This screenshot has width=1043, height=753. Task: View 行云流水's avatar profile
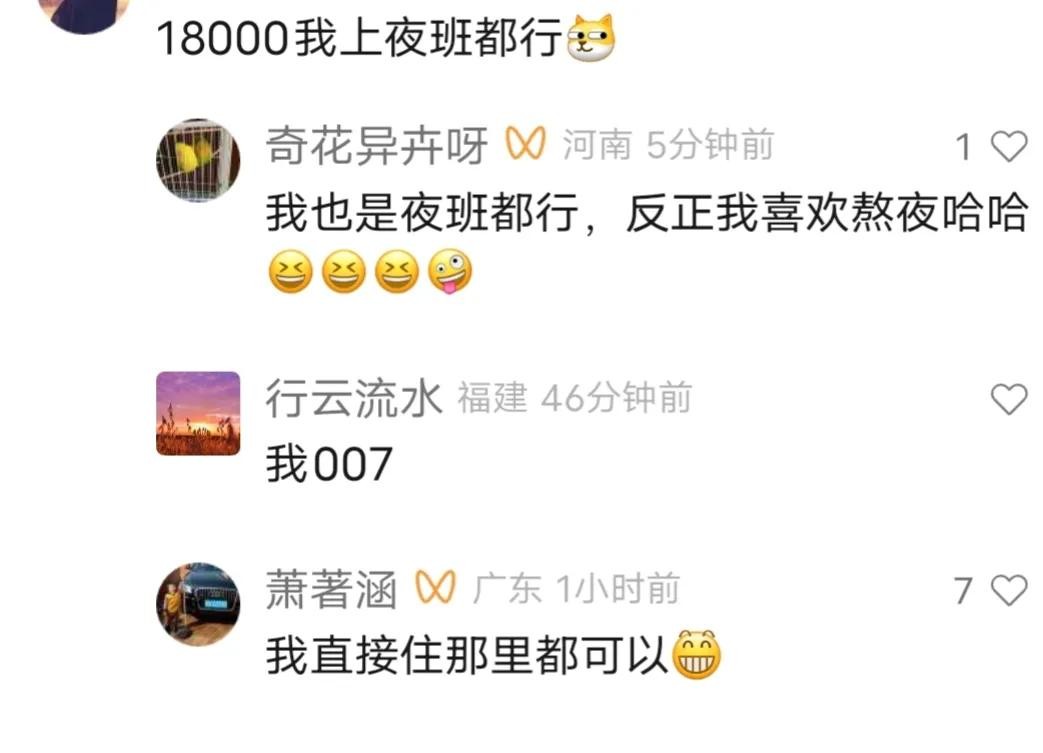pyautogui.click(x=198, y=413)
